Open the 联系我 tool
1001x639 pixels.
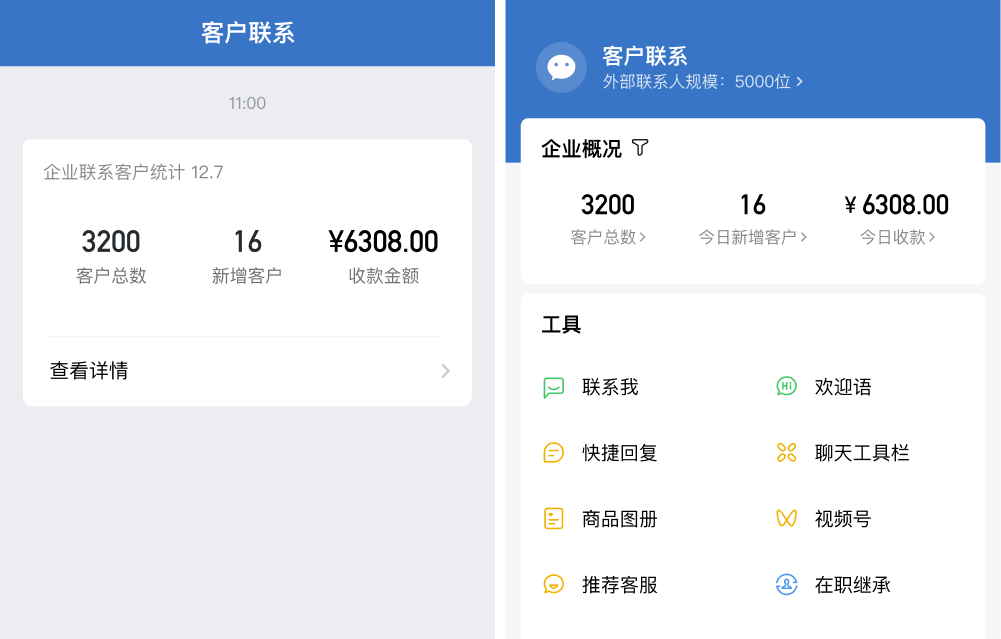point(609,387)
